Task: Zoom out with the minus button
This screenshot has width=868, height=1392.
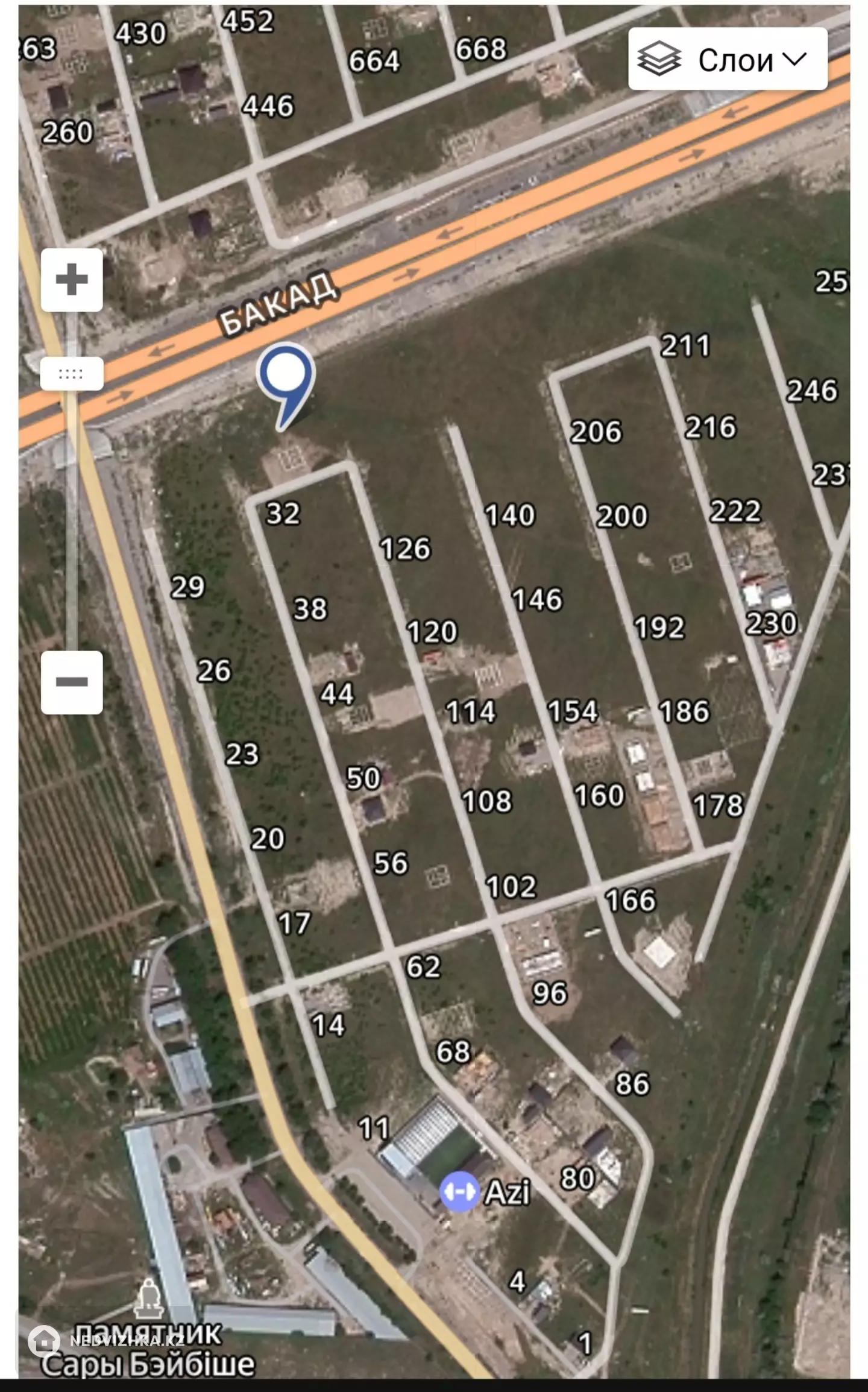Action: [72, 682]
